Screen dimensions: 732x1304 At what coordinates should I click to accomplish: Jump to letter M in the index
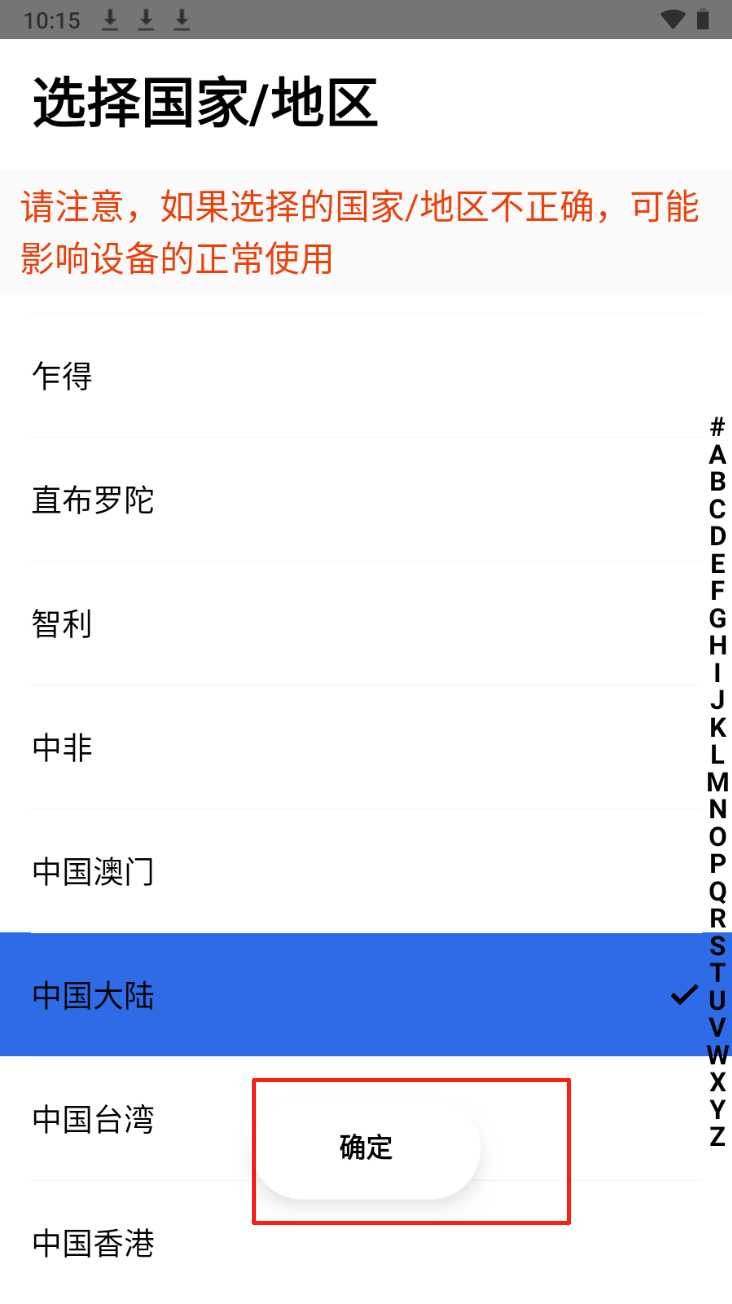coord(717,782)
